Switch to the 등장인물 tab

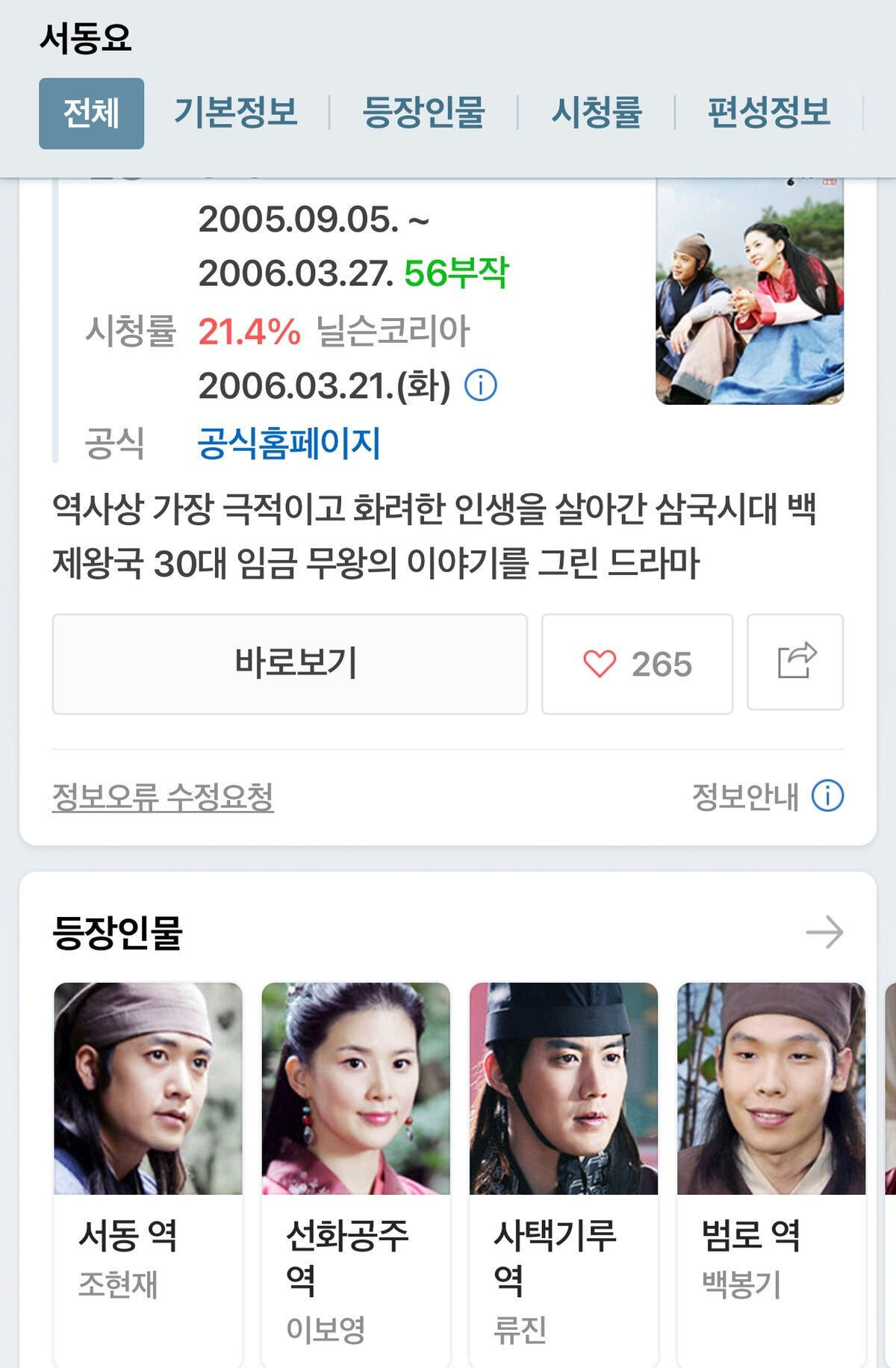point(423,113)
